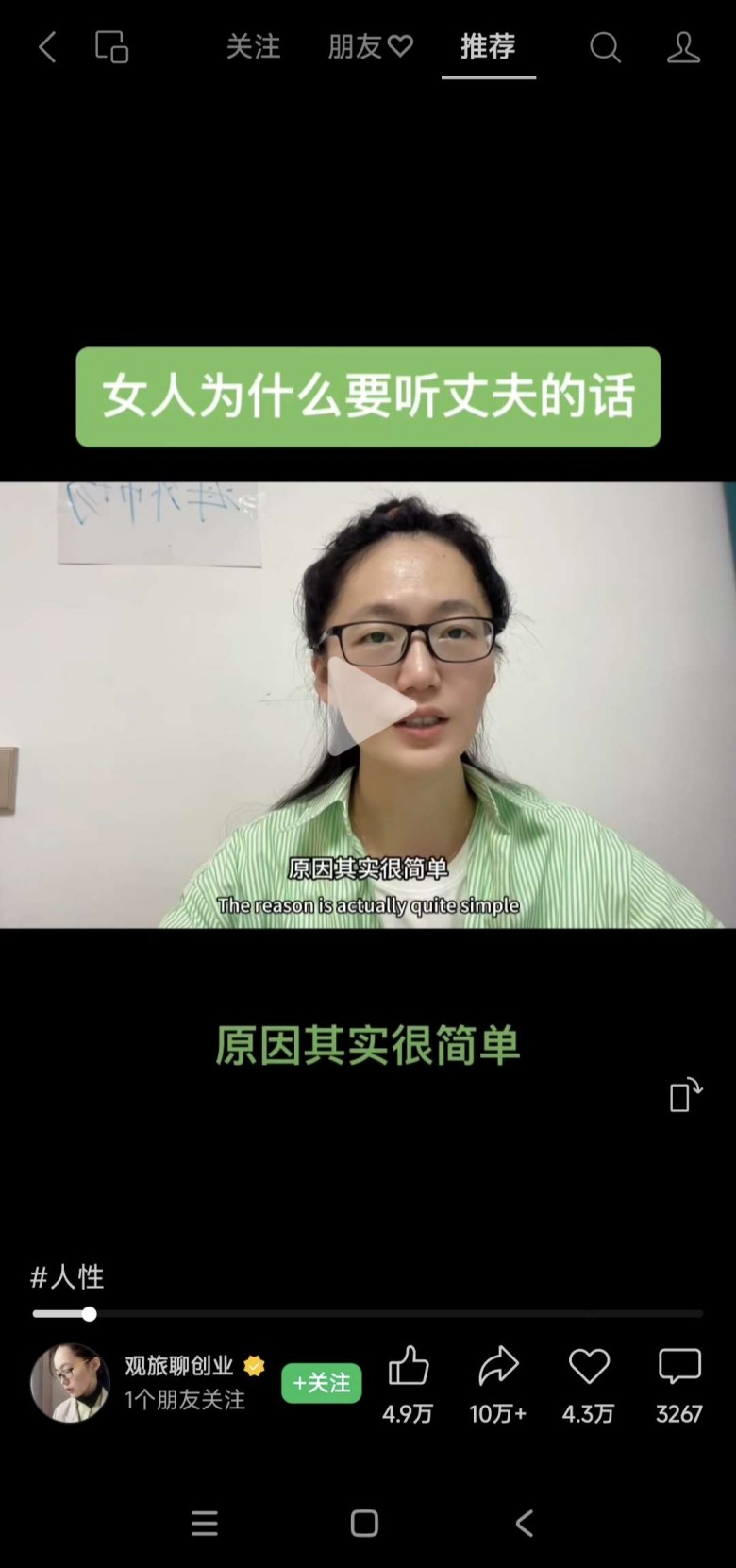
Task: Share this video
Action: point(498,1368)
